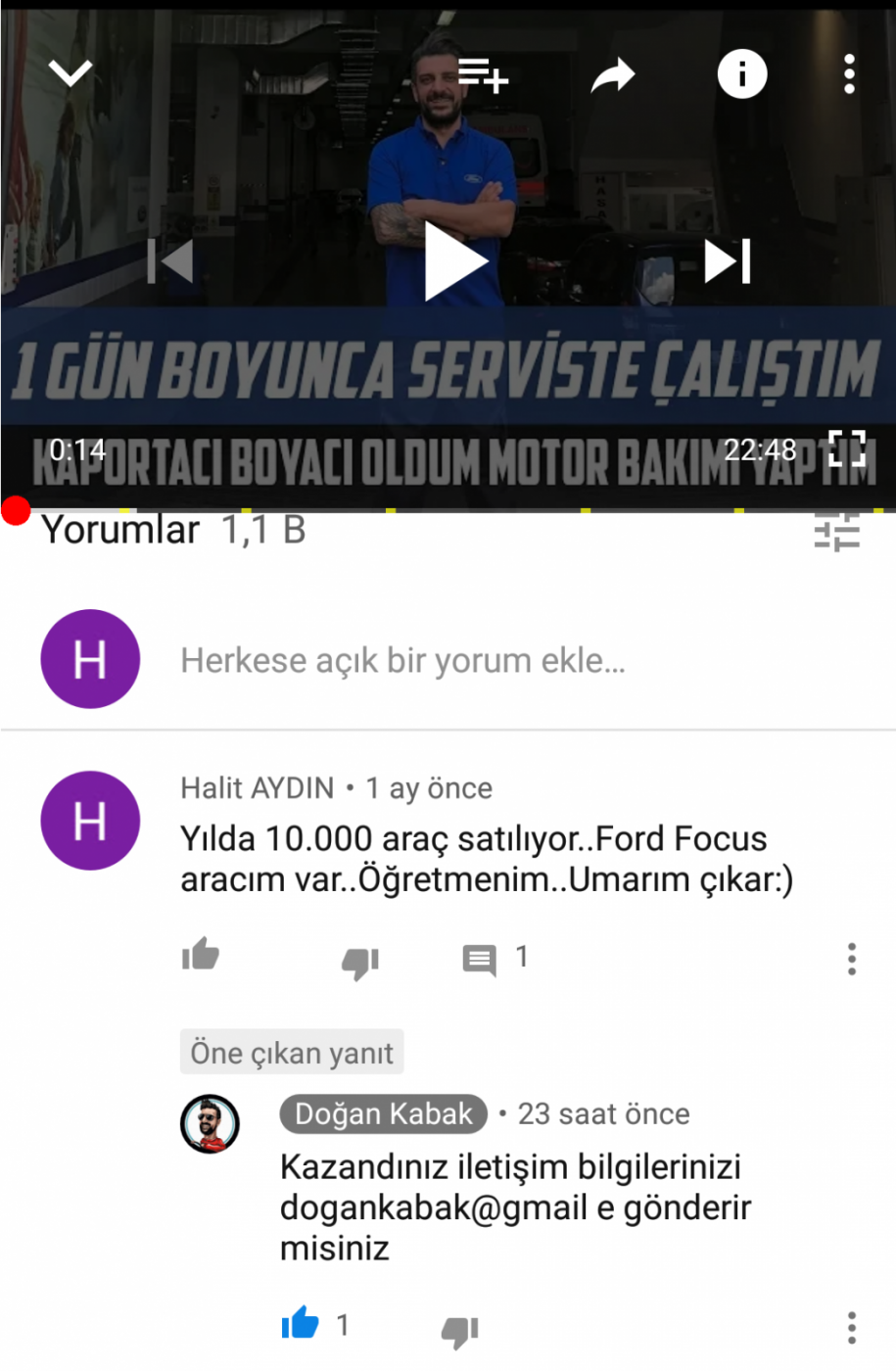
Task: Share this video
Action: (613, 75)
